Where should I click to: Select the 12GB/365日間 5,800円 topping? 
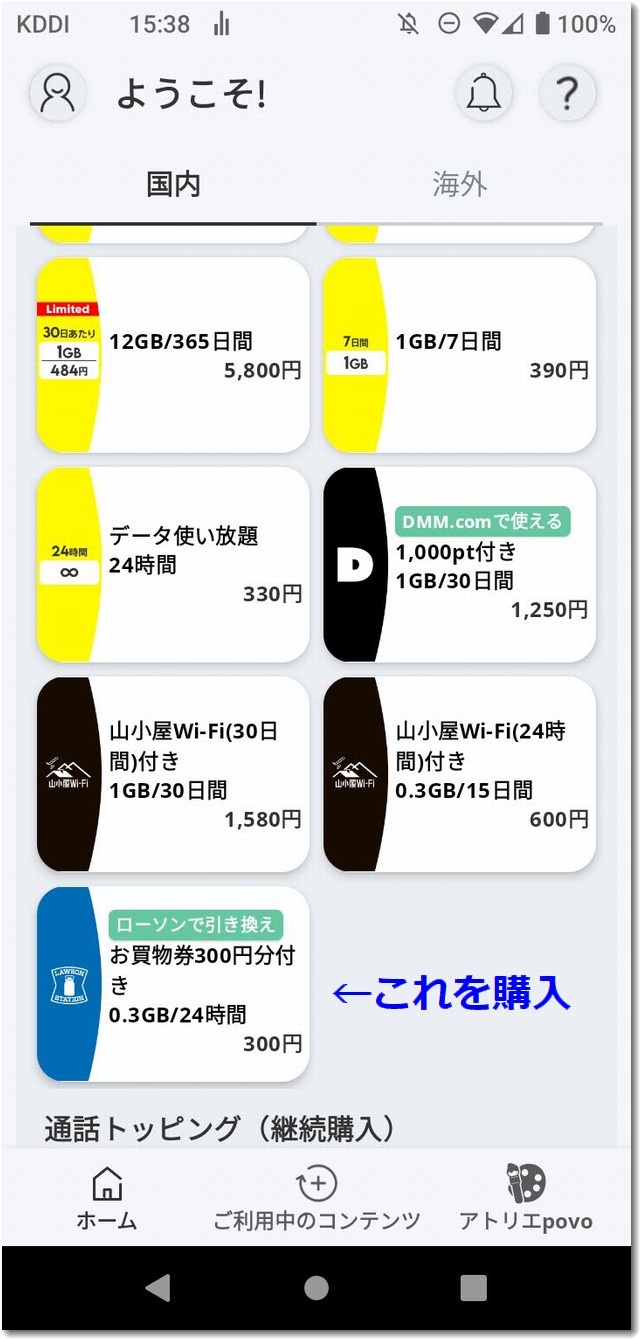173,355
